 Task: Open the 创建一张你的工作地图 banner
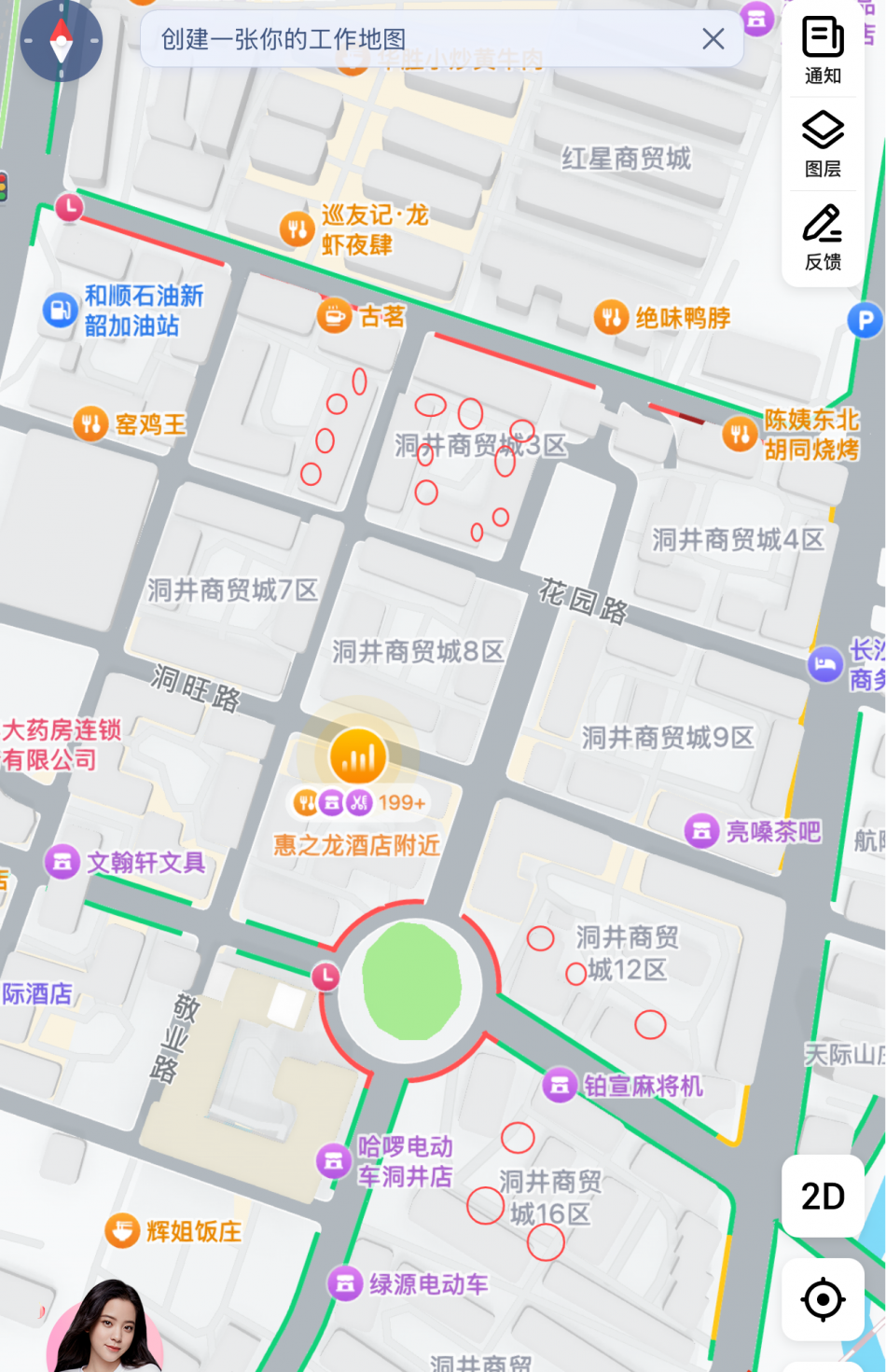(x=373, y=39)
